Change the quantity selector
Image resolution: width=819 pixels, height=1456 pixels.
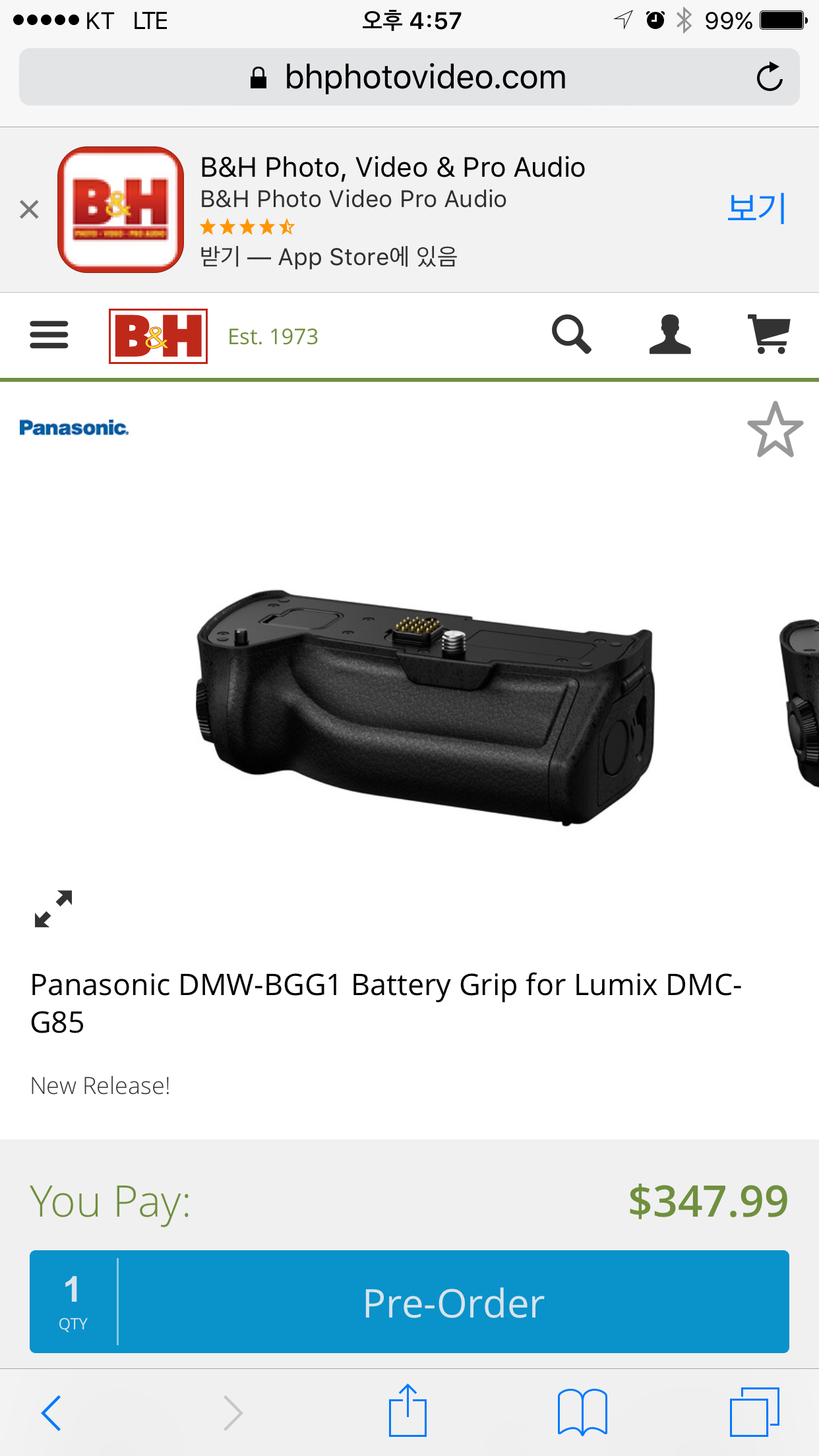pyautogui.click(x=73, y=1302)
